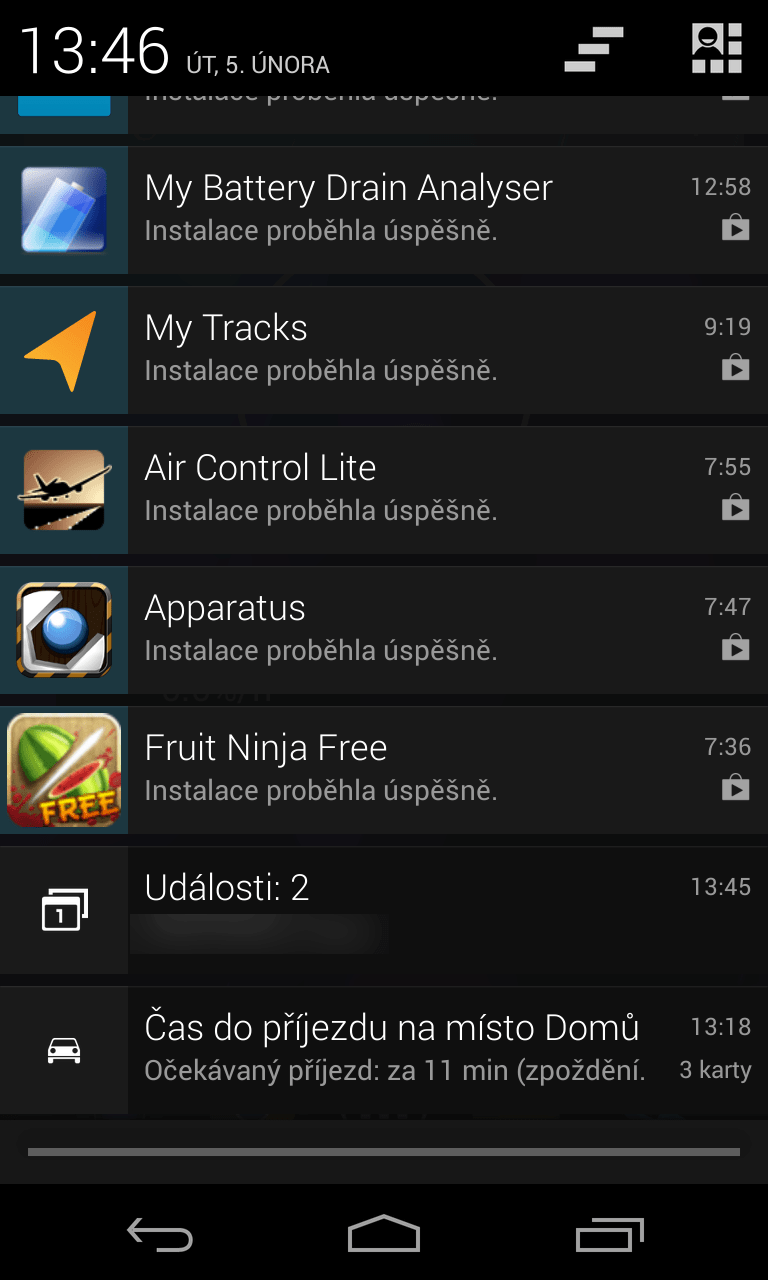This screenshot has height=1280, width=768.
Task: Open Air Control Lite notification
Action: point(400,490)
